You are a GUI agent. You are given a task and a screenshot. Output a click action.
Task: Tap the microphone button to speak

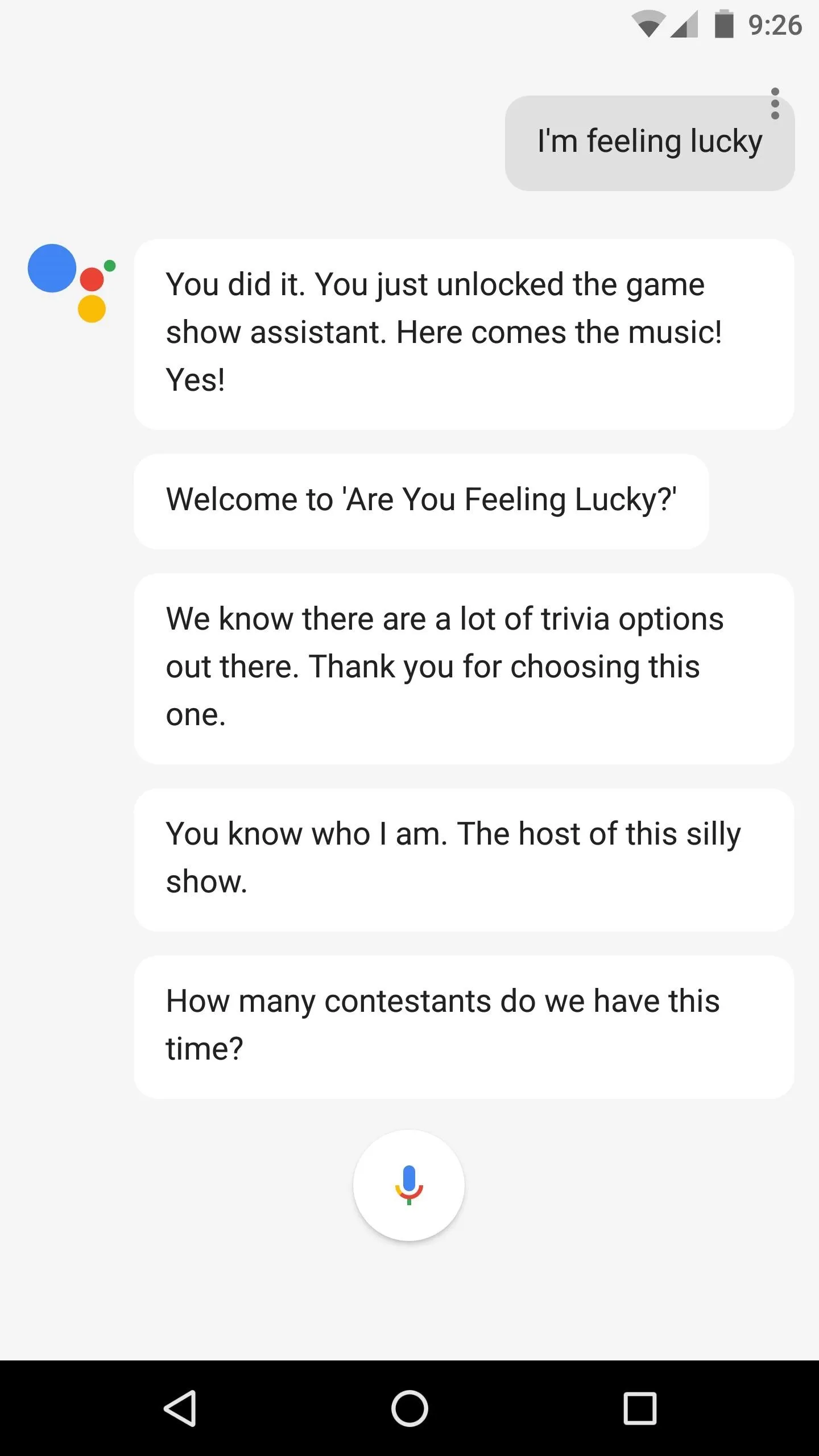(x=409, y=1185)
